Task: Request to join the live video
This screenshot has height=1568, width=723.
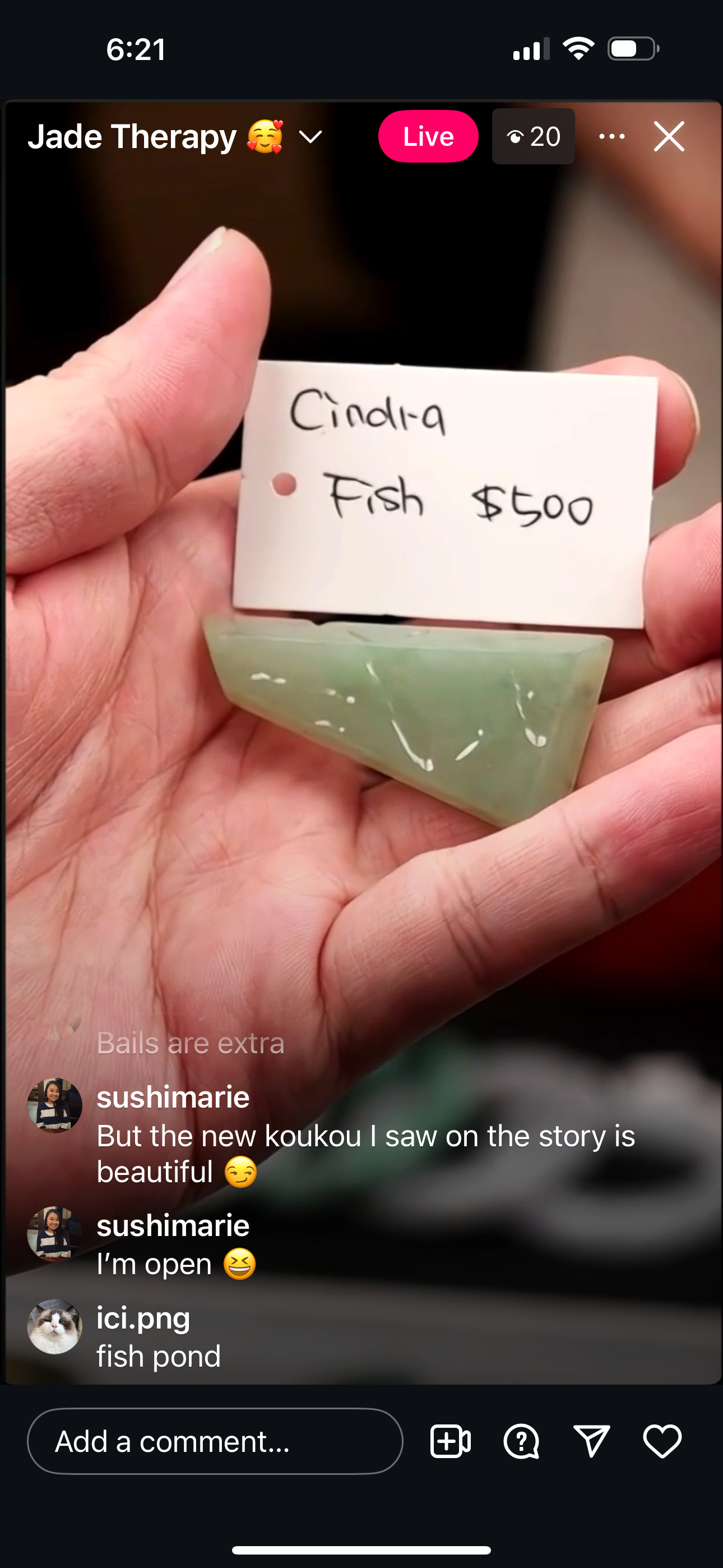Action: pos(451,1441)
